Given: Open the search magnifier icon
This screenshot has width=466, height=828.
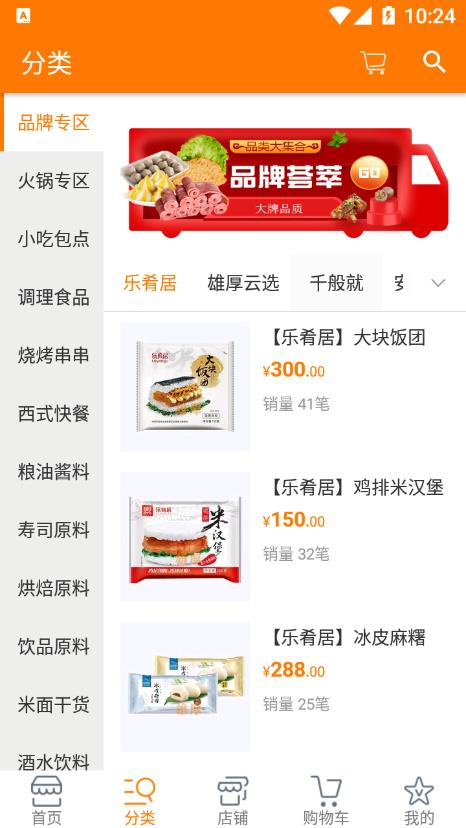Looking at the screenshot, I should tap(434, 62).
